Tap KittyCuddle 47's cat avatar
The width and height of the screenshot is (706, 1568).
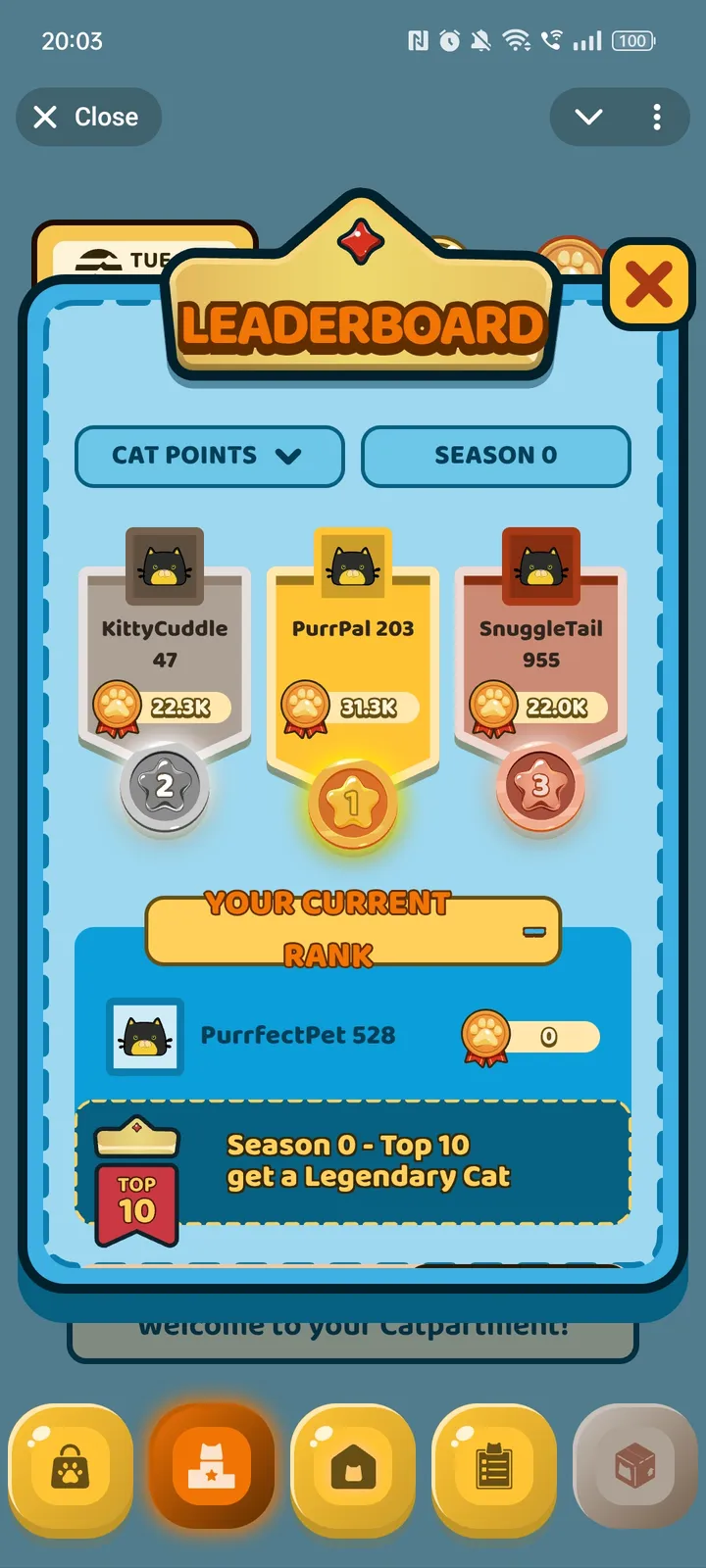(x=165, y=566)
